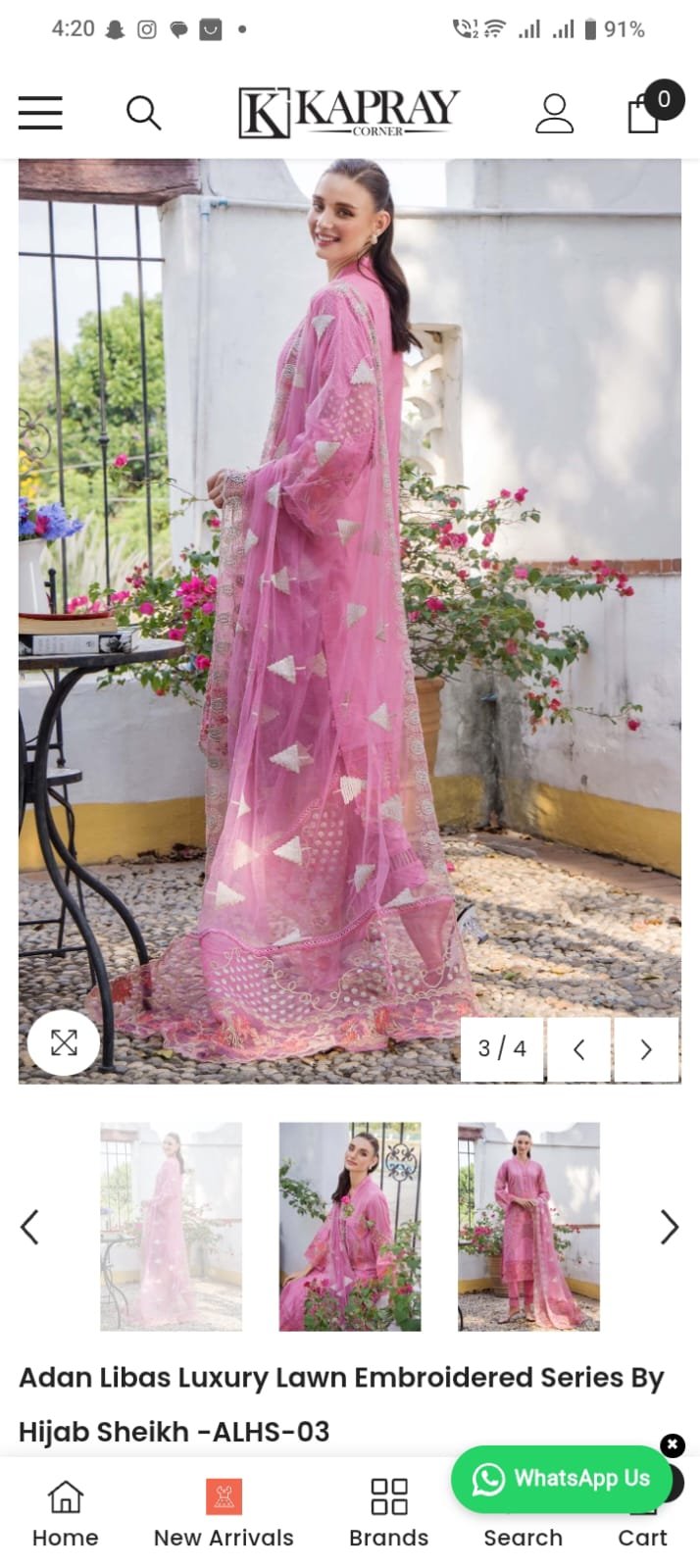Show next product image in gallery
Image resolution: width=700 pixels, height=1568 pixels.
click(x=645, y=1049)
